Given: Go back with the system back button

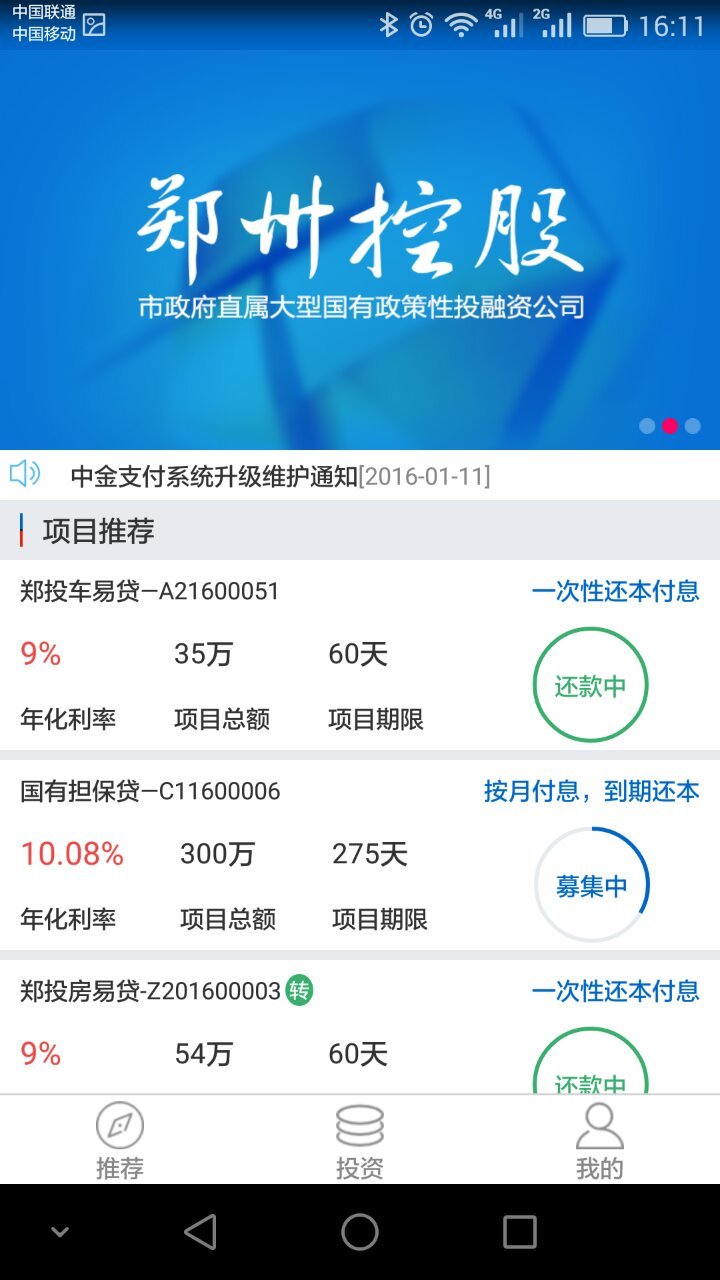Looking at the screenshot, I should (200, 1232).
